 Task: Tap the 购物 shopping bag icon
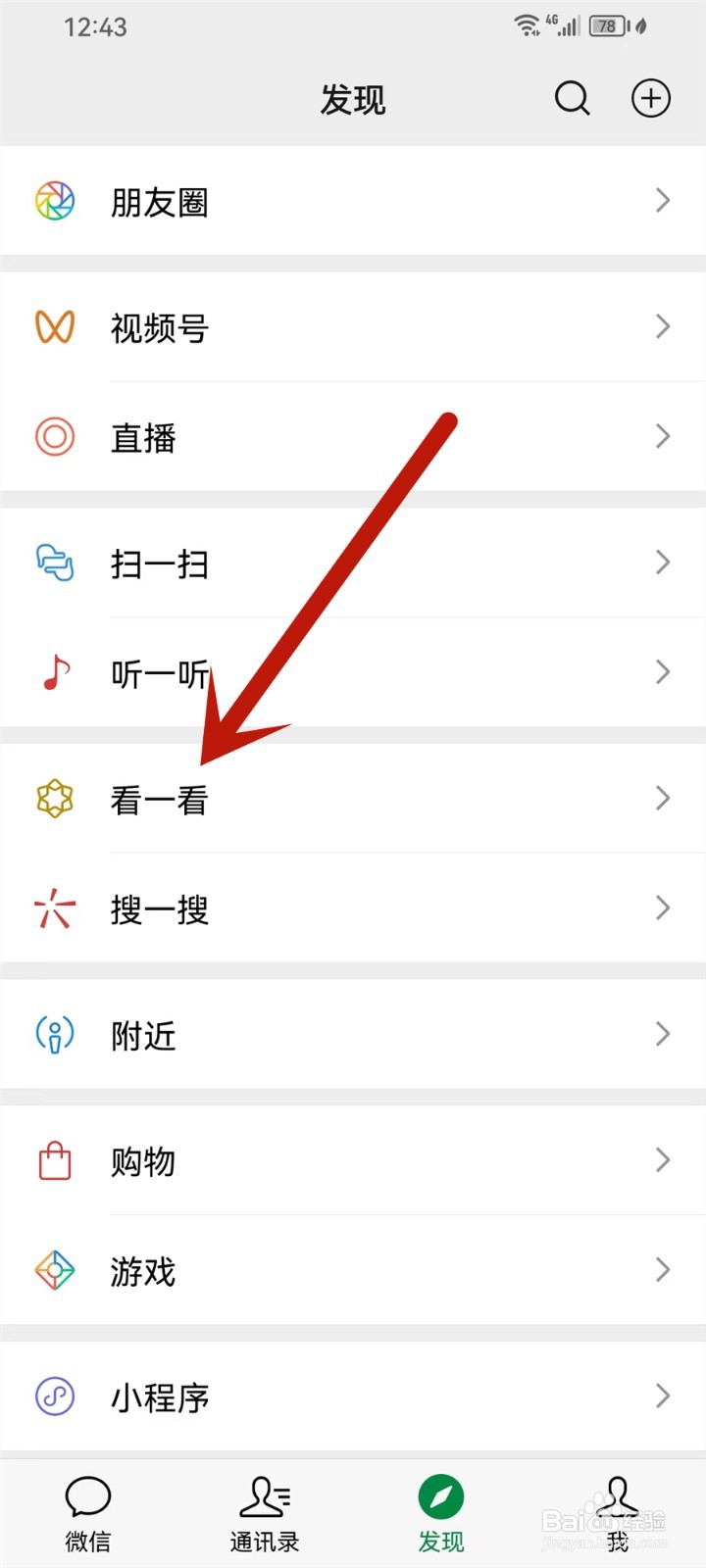click(54, 1160)
